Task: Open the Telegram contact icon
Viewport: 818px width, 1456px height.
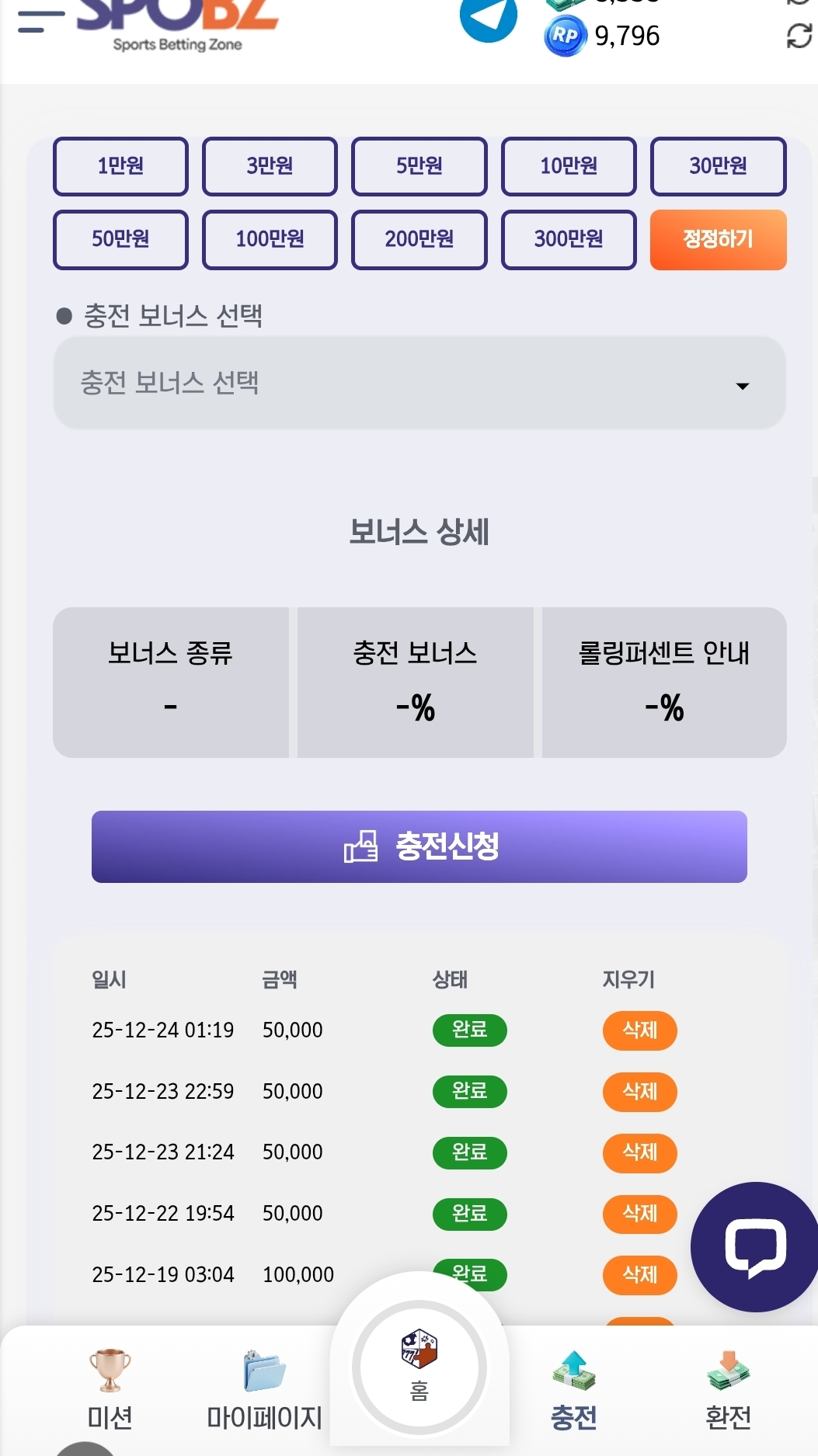Action: (488, 19)
